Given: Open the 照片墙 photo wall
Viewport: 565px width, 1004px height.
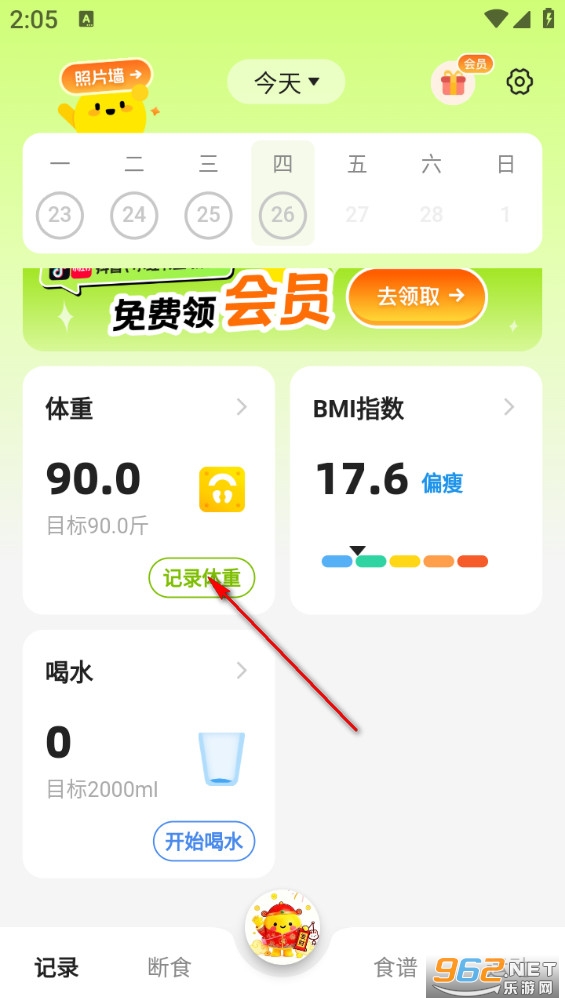Looking at the screenshot, I should click(106, 77).
